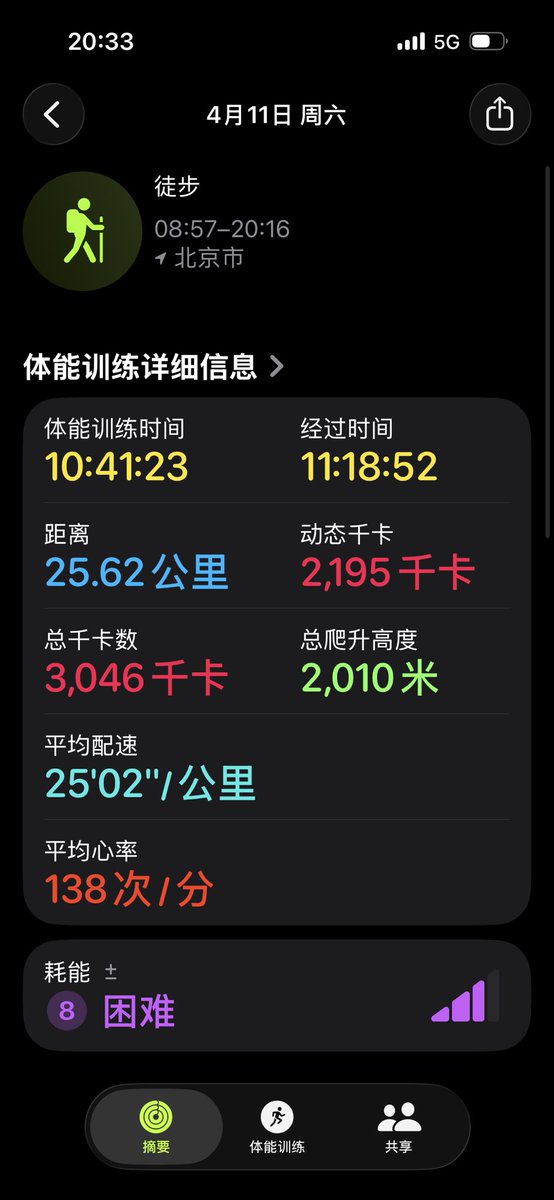
Task: Share this hiking workout
Action: (x=499, y=114)
